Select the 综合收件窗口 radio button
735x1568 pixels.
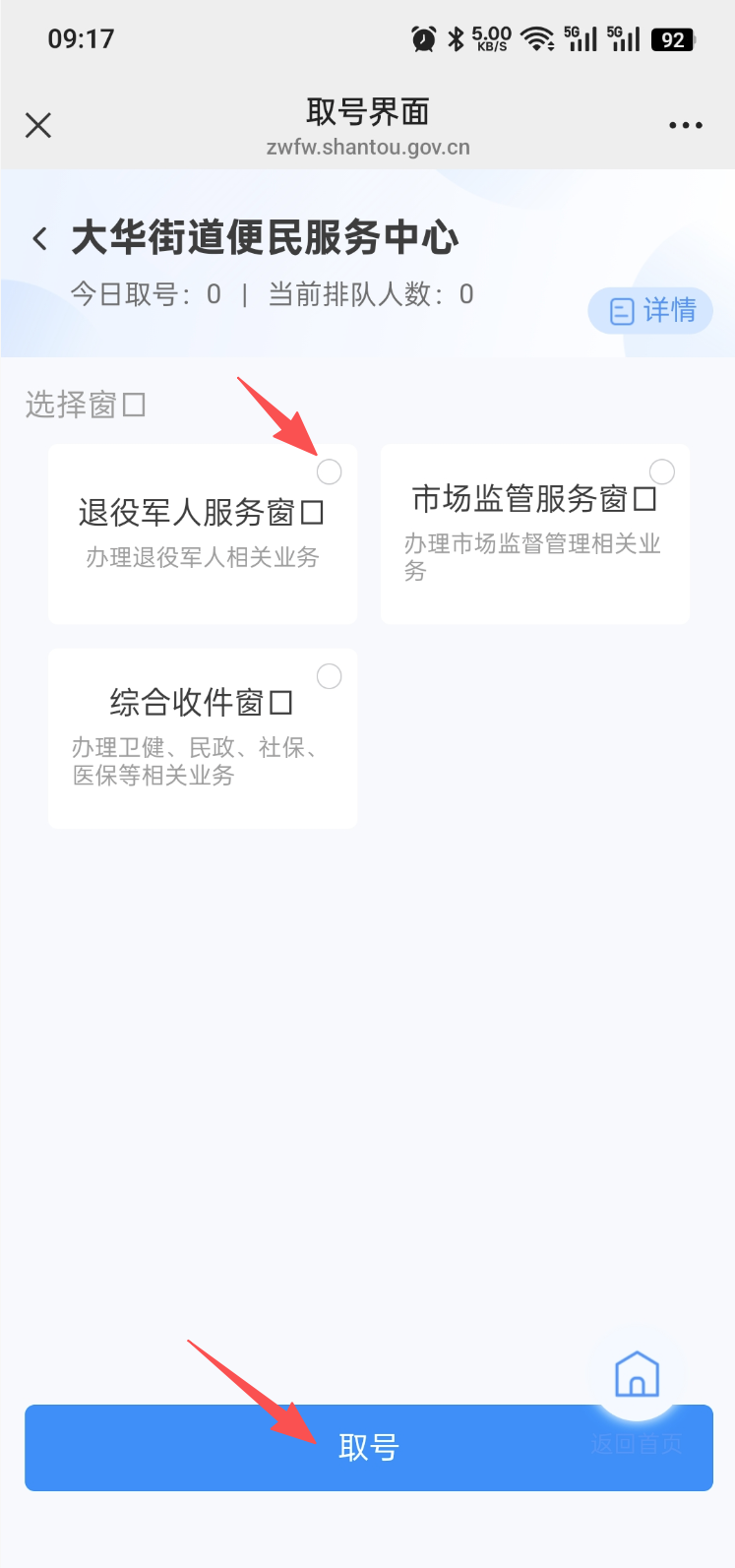click(329, 676)
